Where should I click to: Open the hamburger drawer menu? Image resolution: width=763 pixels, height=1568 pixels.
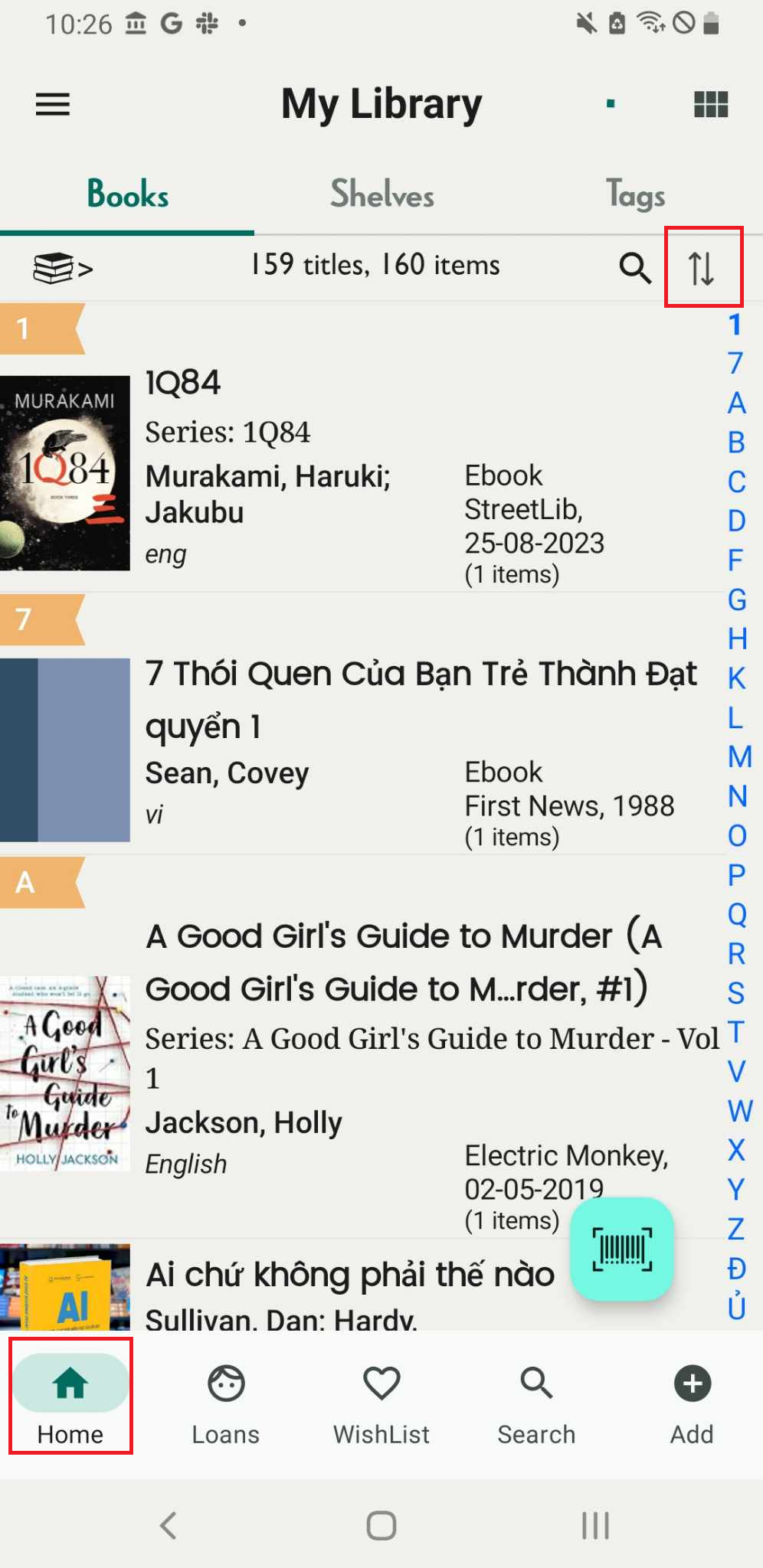53,104
